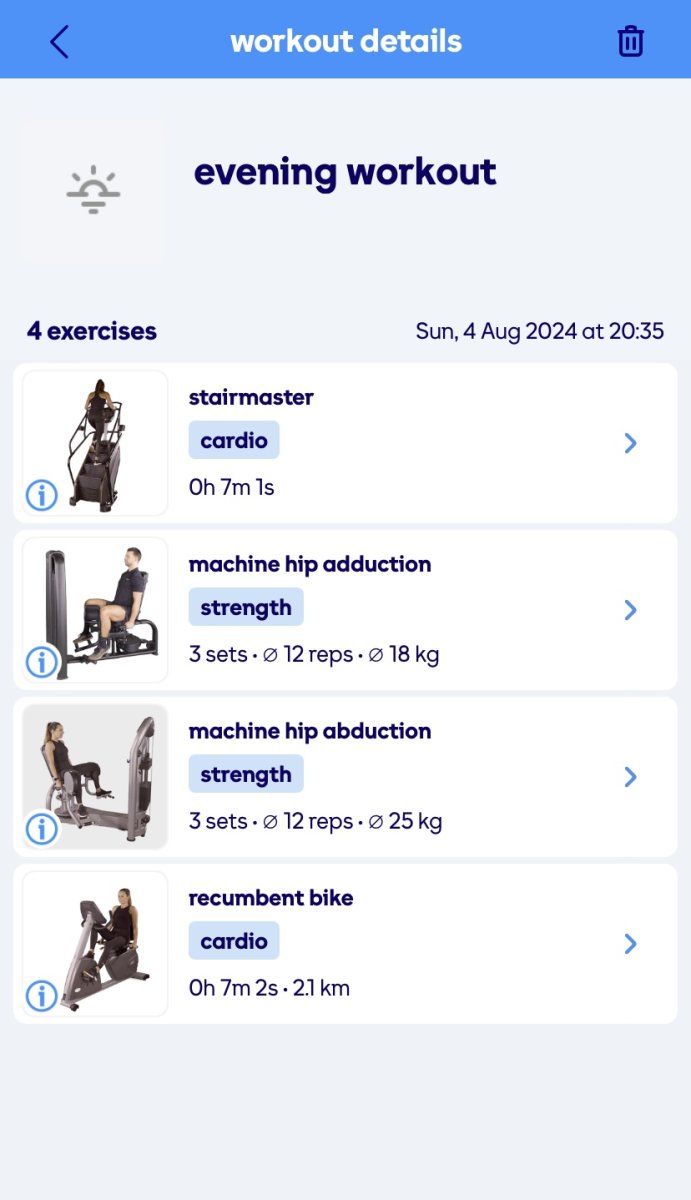Viewport: 691px width, 1200px height.
Task: Show info for the recumbent bike
Action: point(41,995)
